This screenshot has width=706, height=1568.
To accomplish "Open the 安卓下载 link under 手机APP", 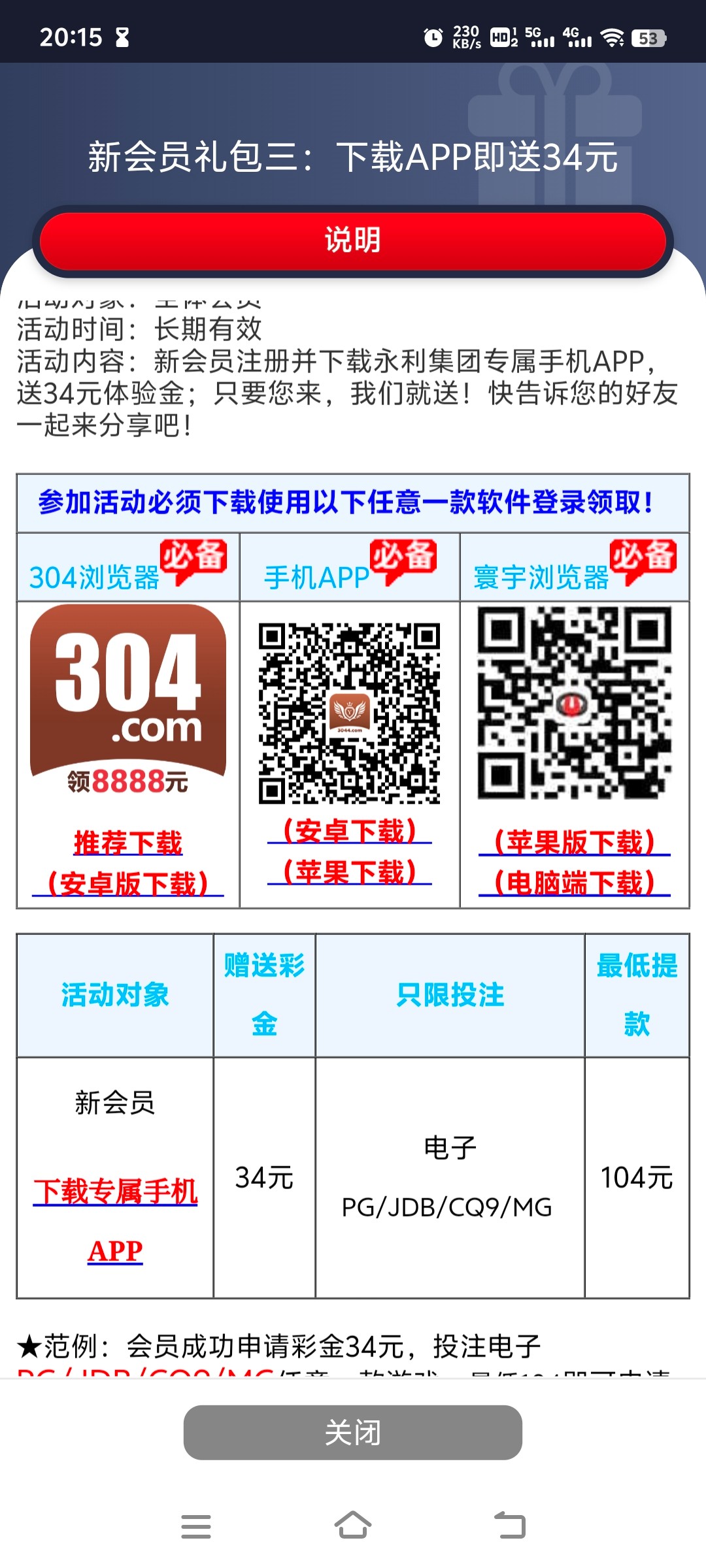I will [349, 831].
